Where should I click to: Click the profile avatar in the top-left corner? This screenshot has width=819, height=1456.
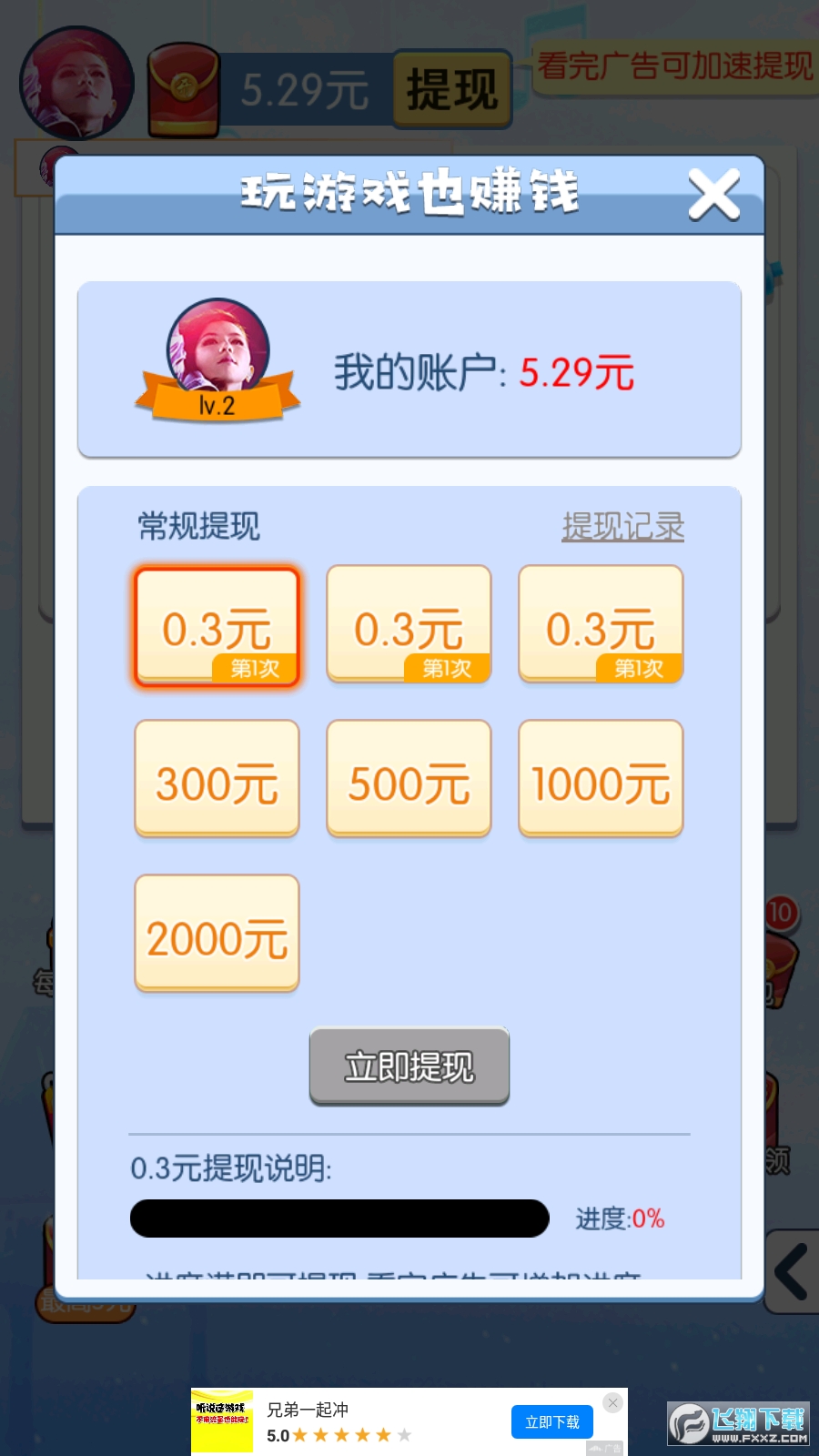[76, 82]
